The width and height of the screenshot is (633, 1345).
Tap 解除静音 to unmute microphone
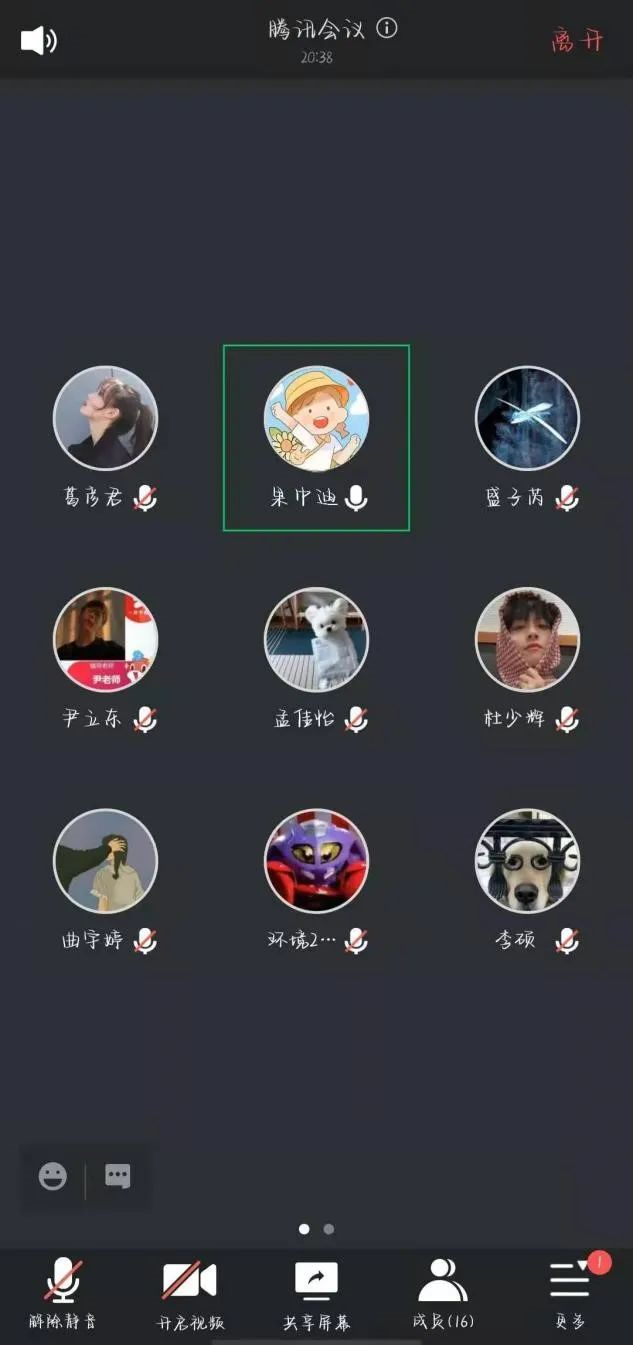[63, 1292]
